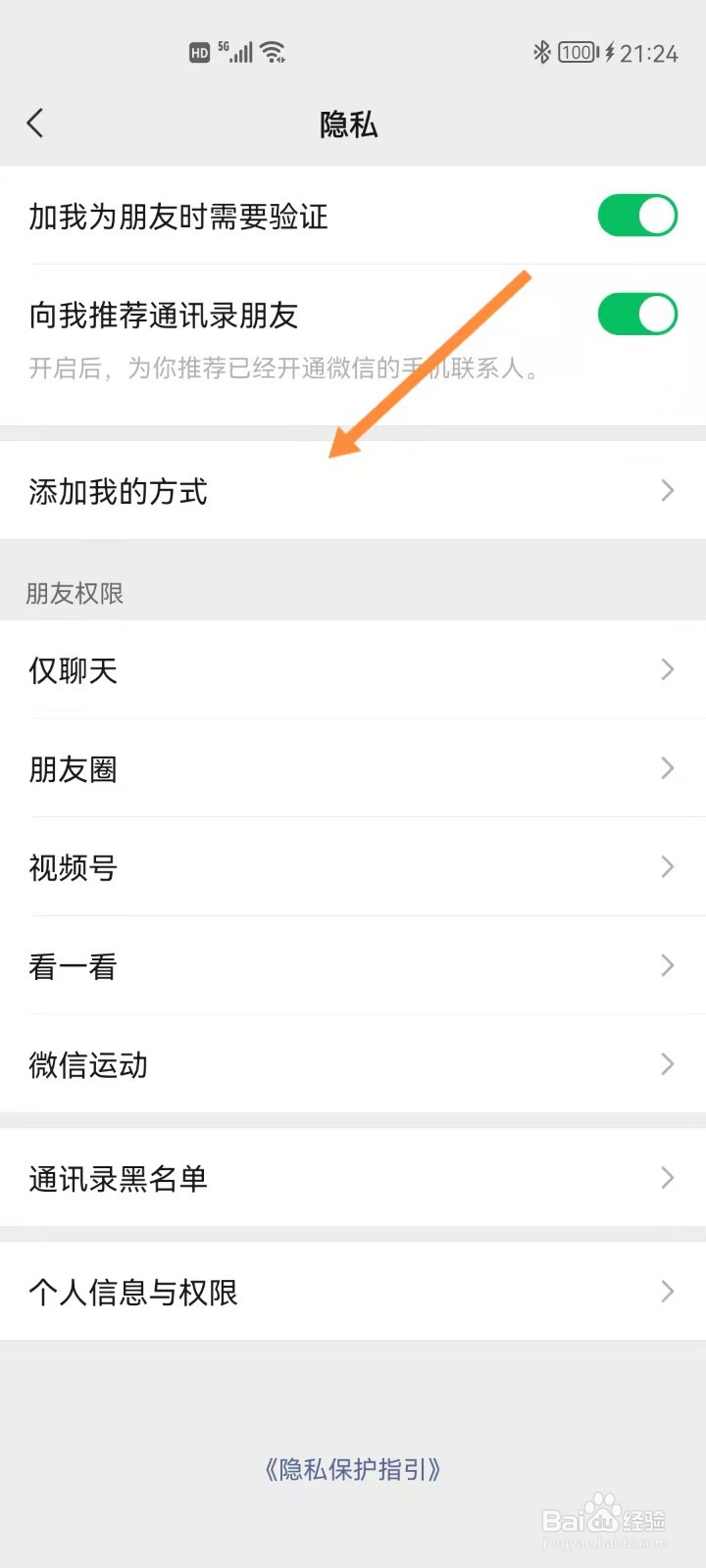The height and width of the screenshot is (1568, 706).
Task: Tap the battery level indicator
Action: [578, 53]
